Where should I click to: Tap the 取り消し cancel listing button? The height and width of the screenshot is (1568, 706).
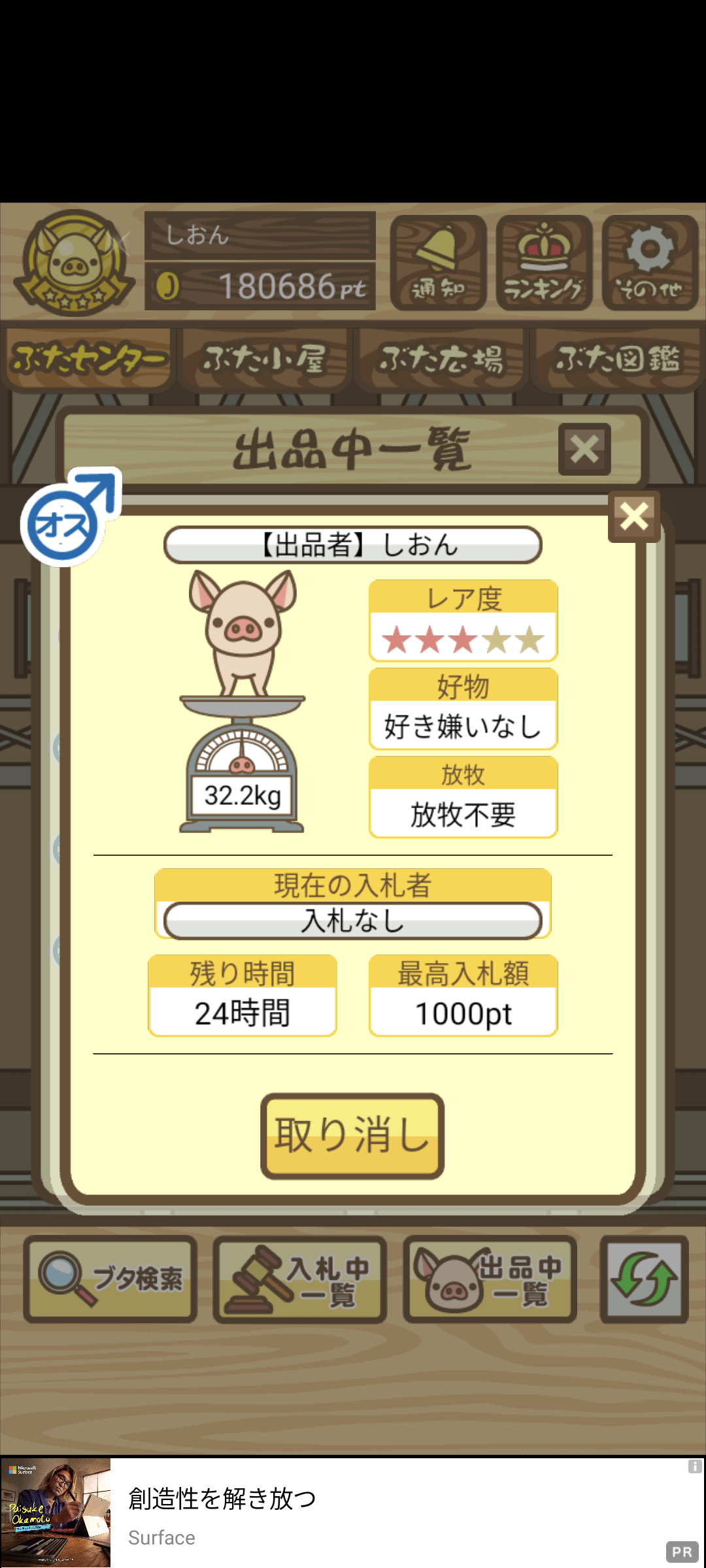[352, 1135]
